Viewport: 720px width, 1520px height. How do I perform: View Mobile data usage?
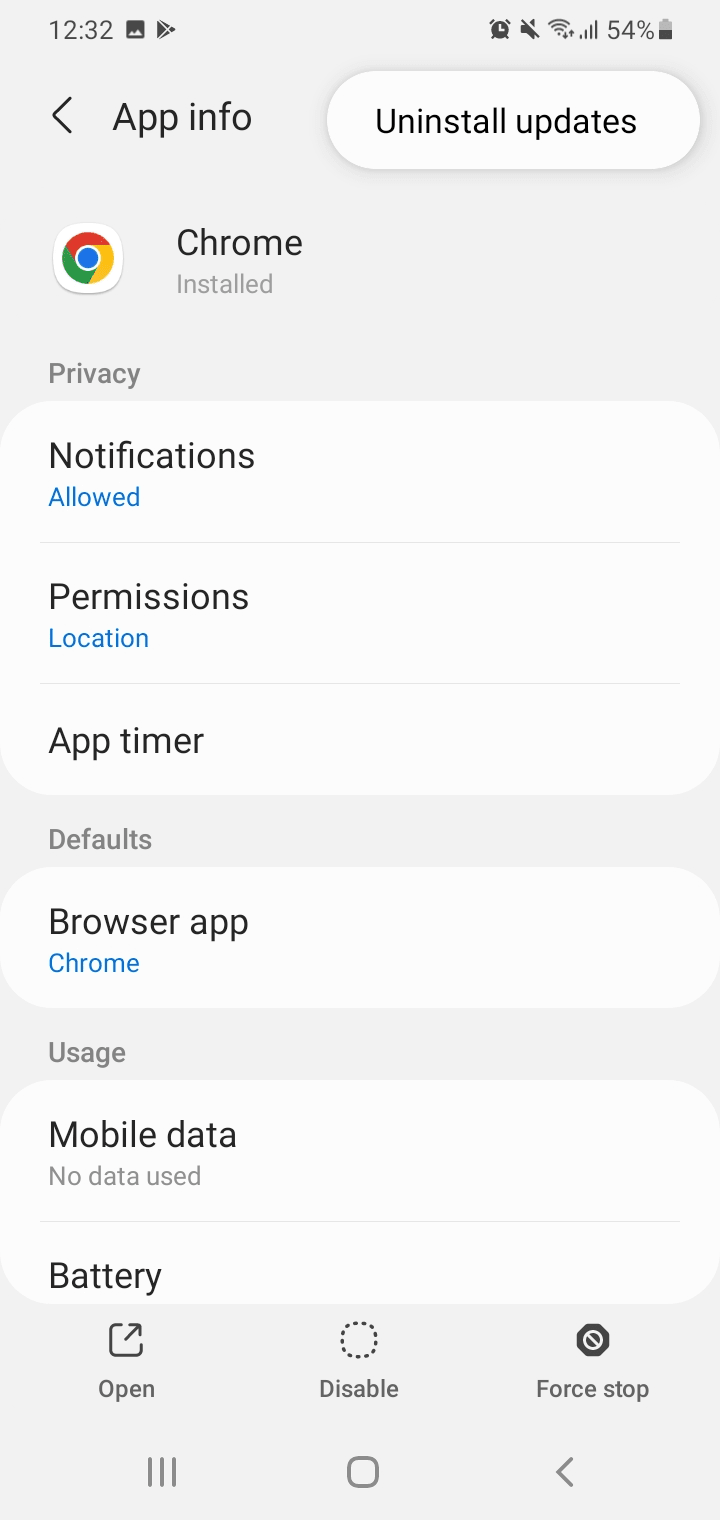coord(360,1152)
